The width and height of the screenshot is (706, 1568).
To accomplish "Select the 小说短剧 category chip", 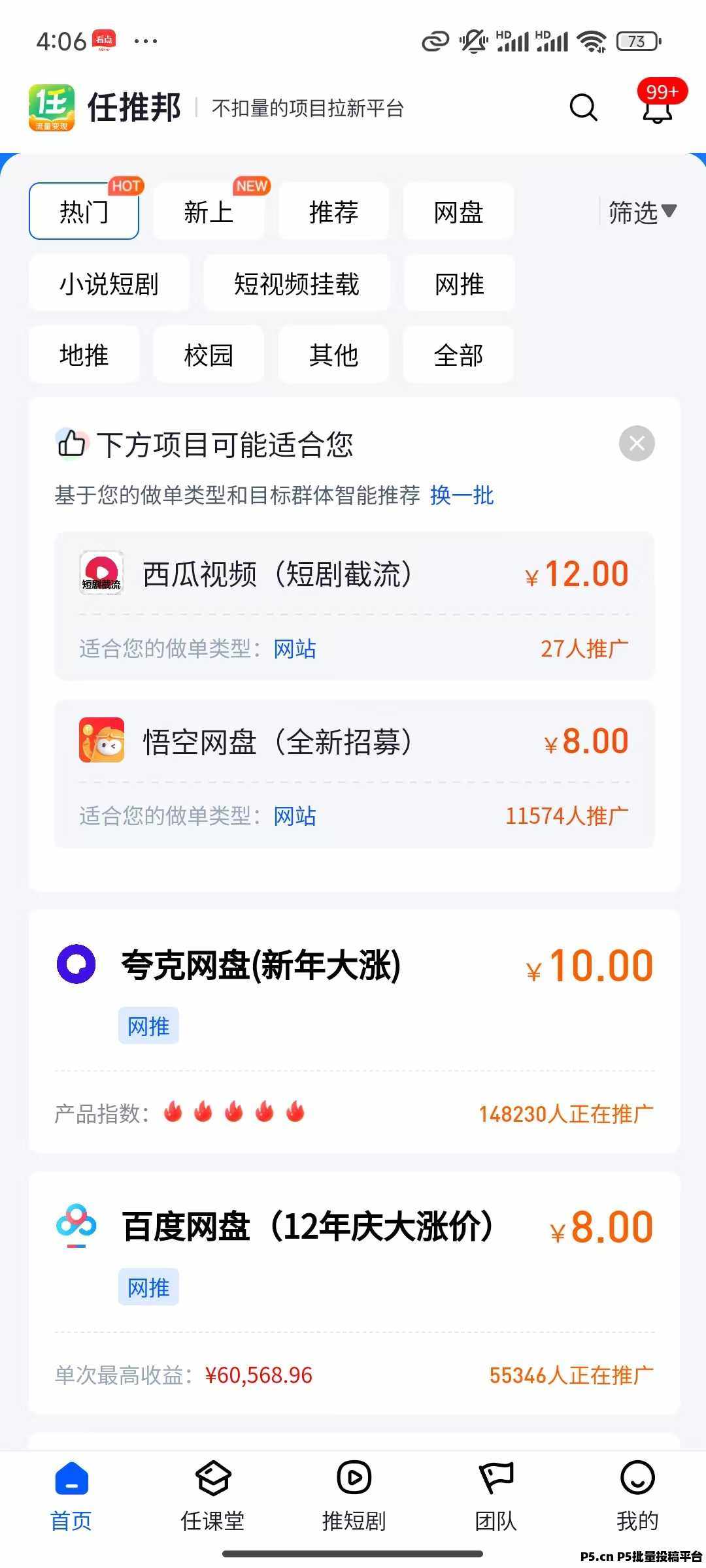I will [109, 284].
